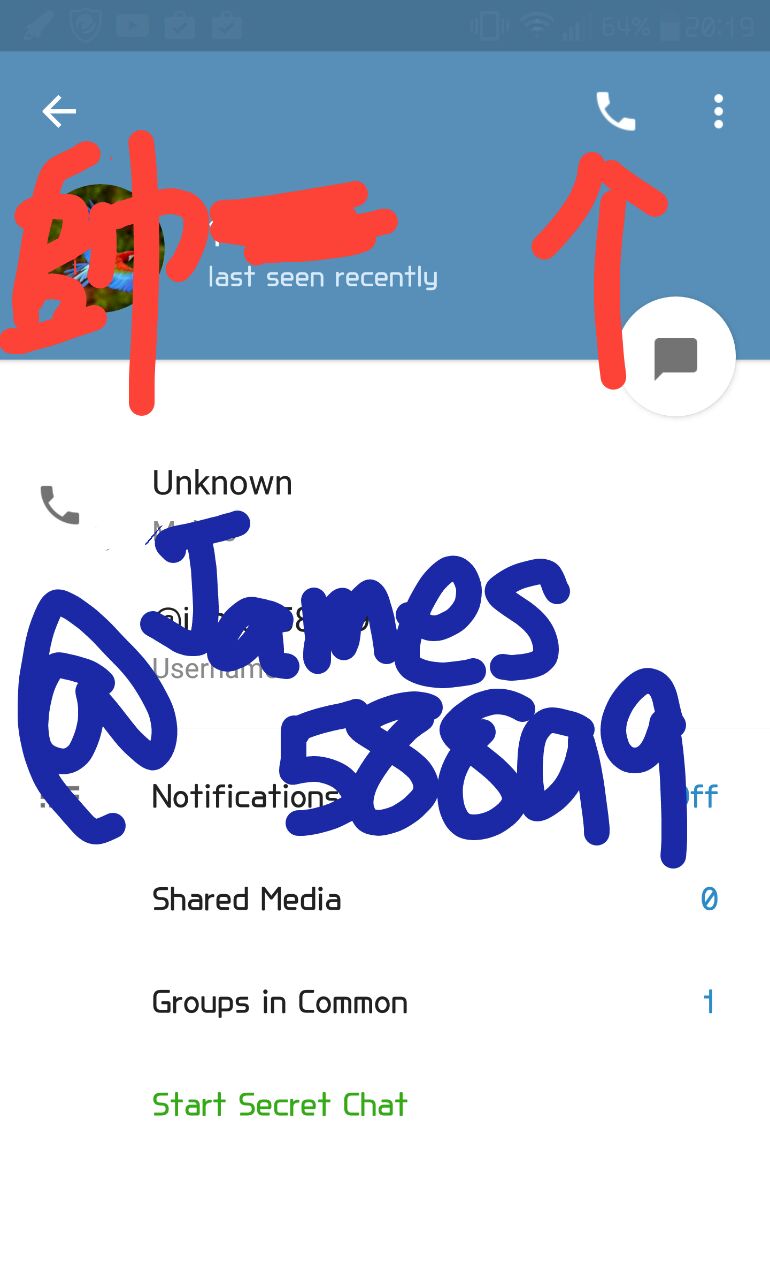The height and width of the screenshot is (1280, 770).
Task: Start a voice call with this contact
Action: pyautogui.click(x=615, y=111)
